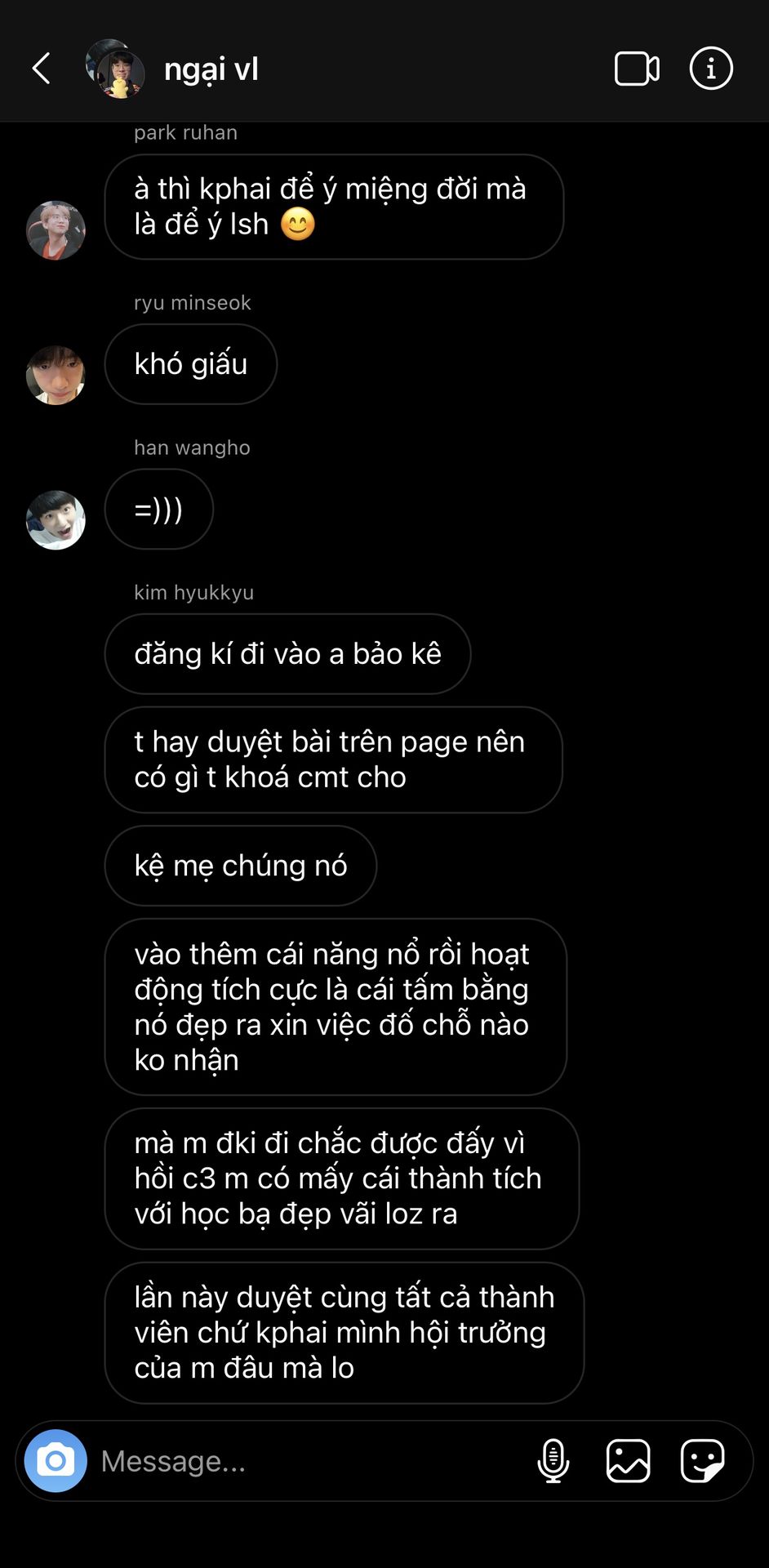The image size is (769, 1568).
Task: Open the sticker picker
Action: pos(702,1460)
